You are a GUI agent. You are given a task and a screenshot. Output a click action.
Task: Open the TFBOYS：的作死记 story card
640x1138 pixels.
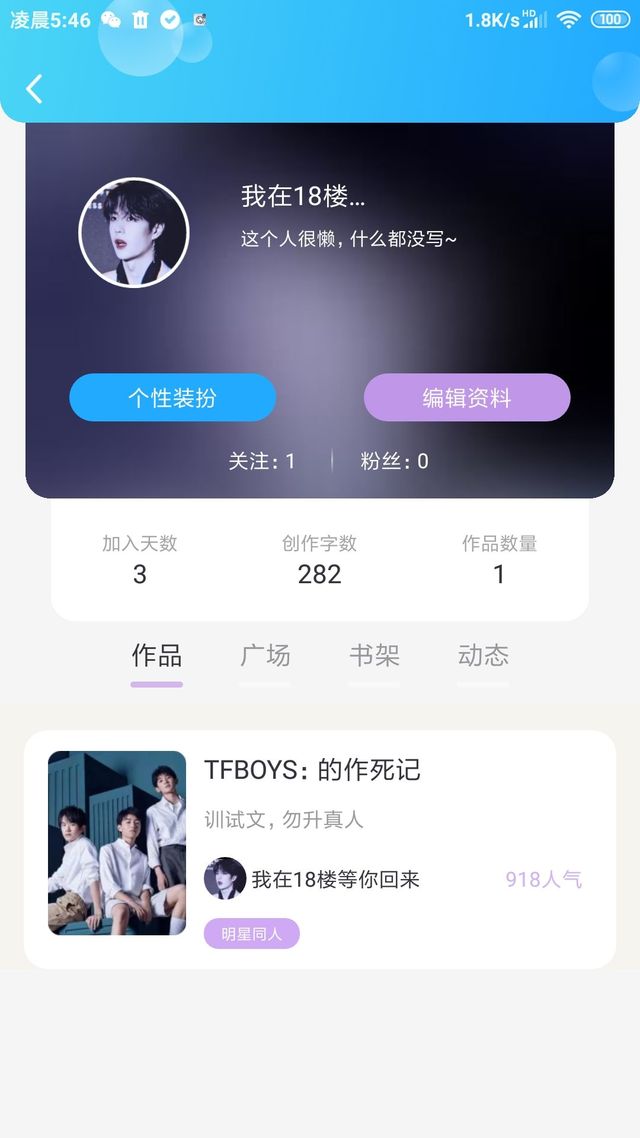312,770
